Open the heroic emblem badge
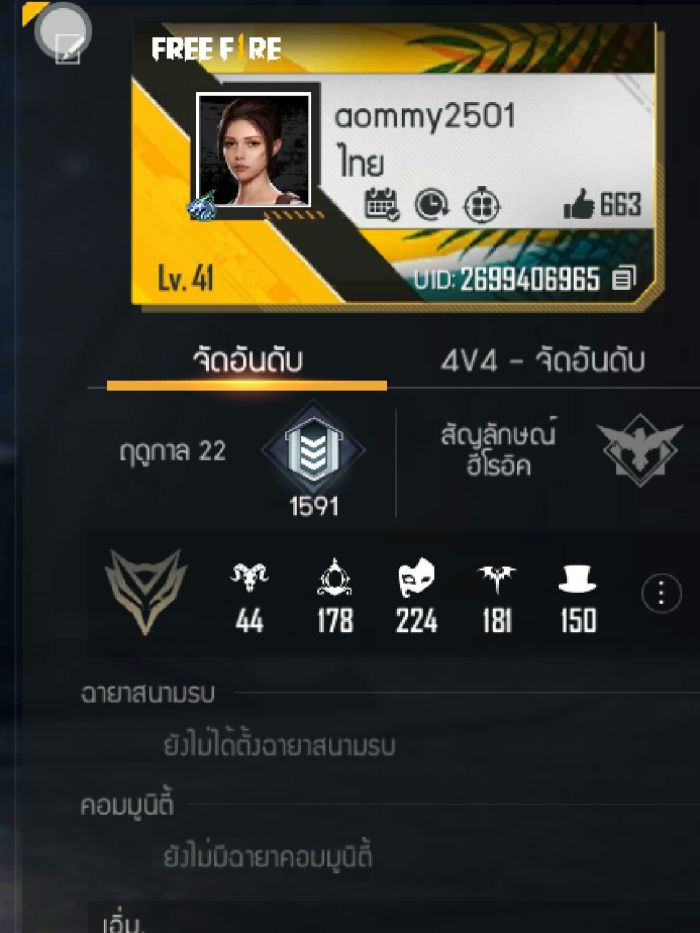700x933 pixels. tap(640, 452)
